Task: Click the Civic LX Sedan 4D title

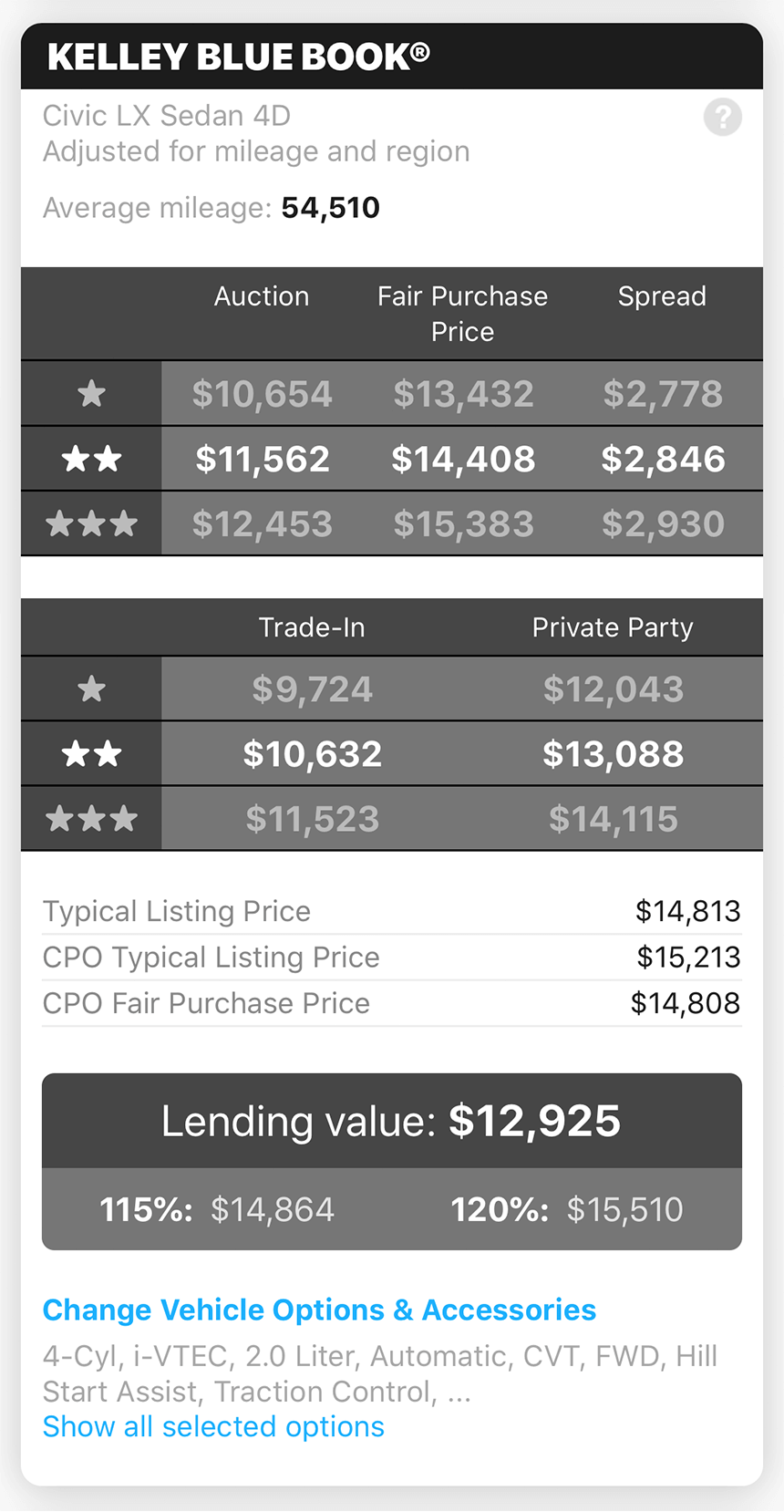Action: (167, 115)
